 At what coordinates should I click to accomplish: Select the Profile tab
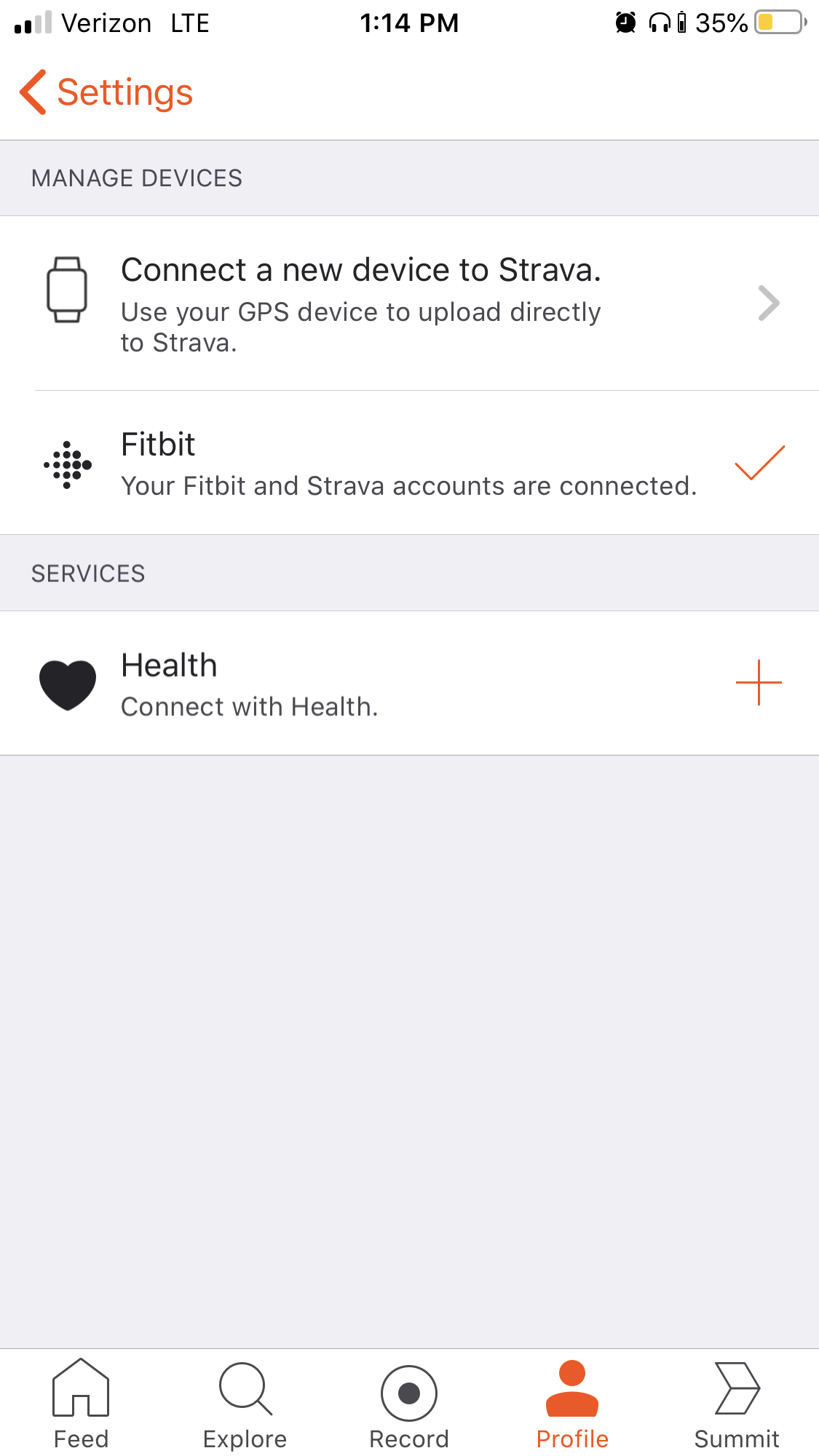572,1404
